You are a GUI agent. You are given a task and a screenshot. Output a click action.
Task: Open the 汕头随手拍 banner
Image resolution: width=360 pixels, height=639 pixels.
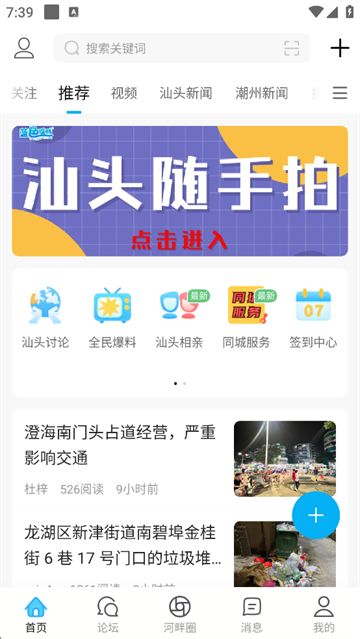click(180, 191)
